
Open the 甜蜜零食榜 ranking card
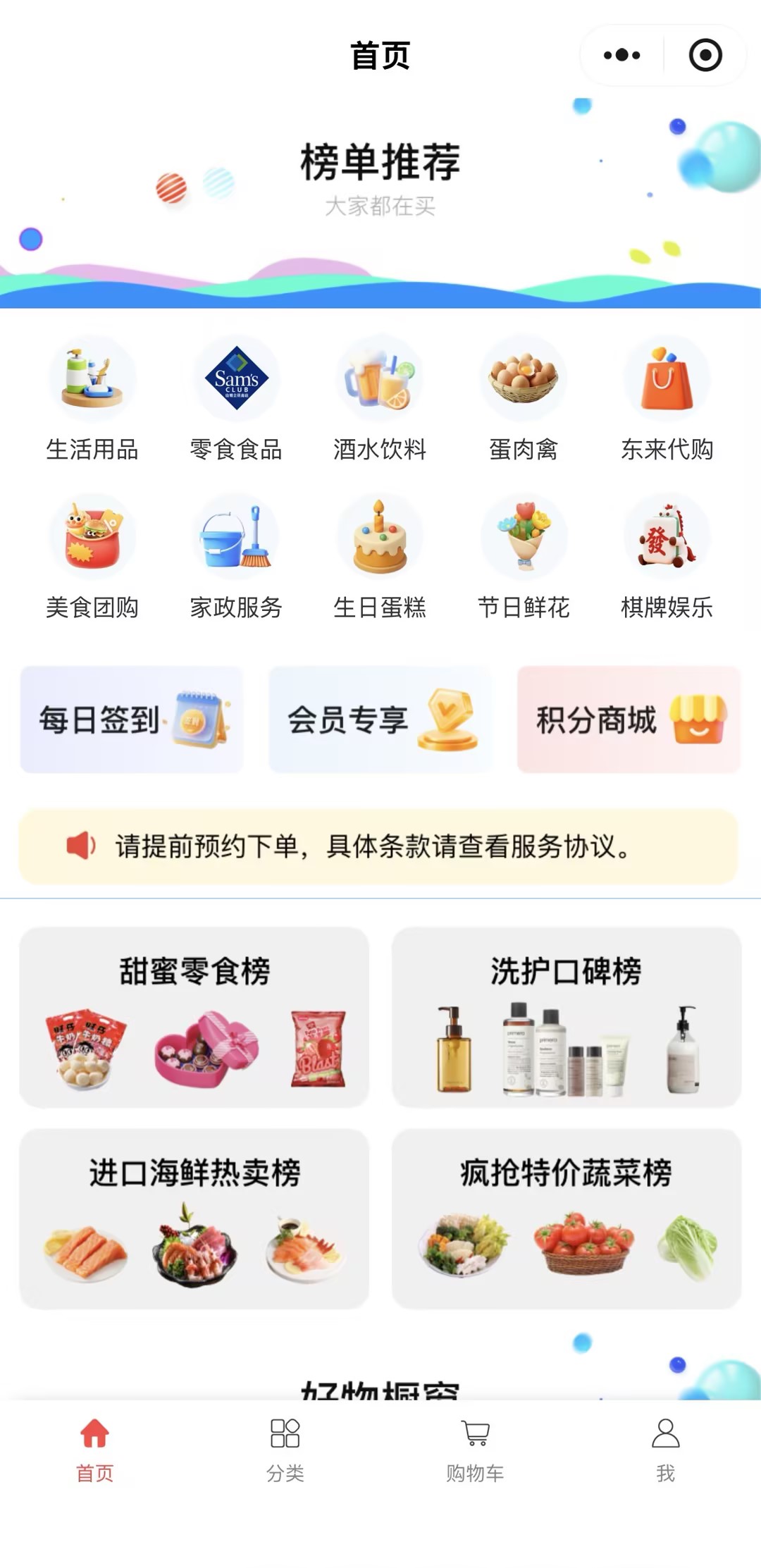click(x=194, y=1017)
